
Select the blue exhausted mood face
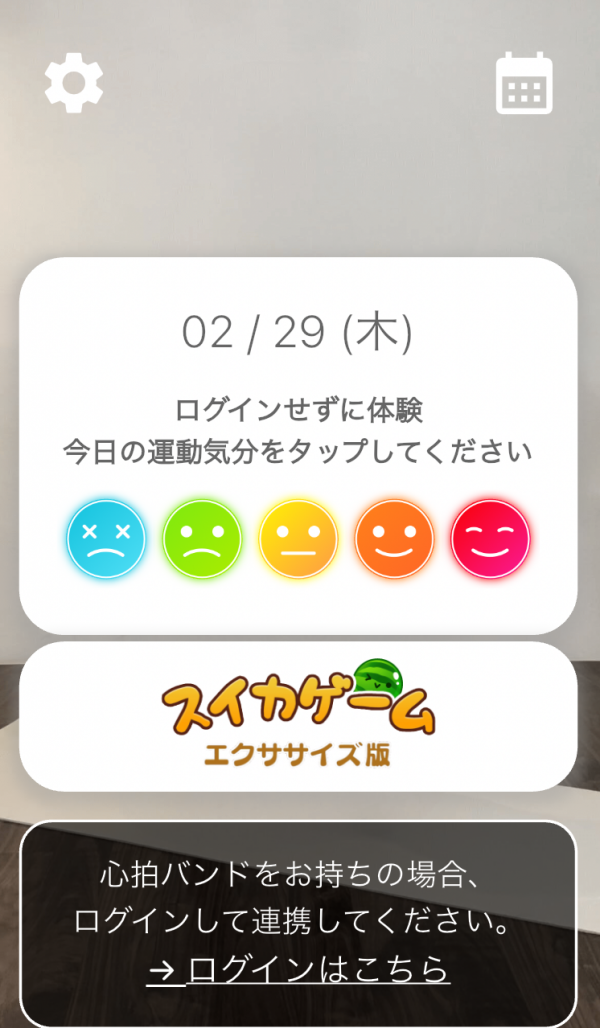(x=106, y=540)
